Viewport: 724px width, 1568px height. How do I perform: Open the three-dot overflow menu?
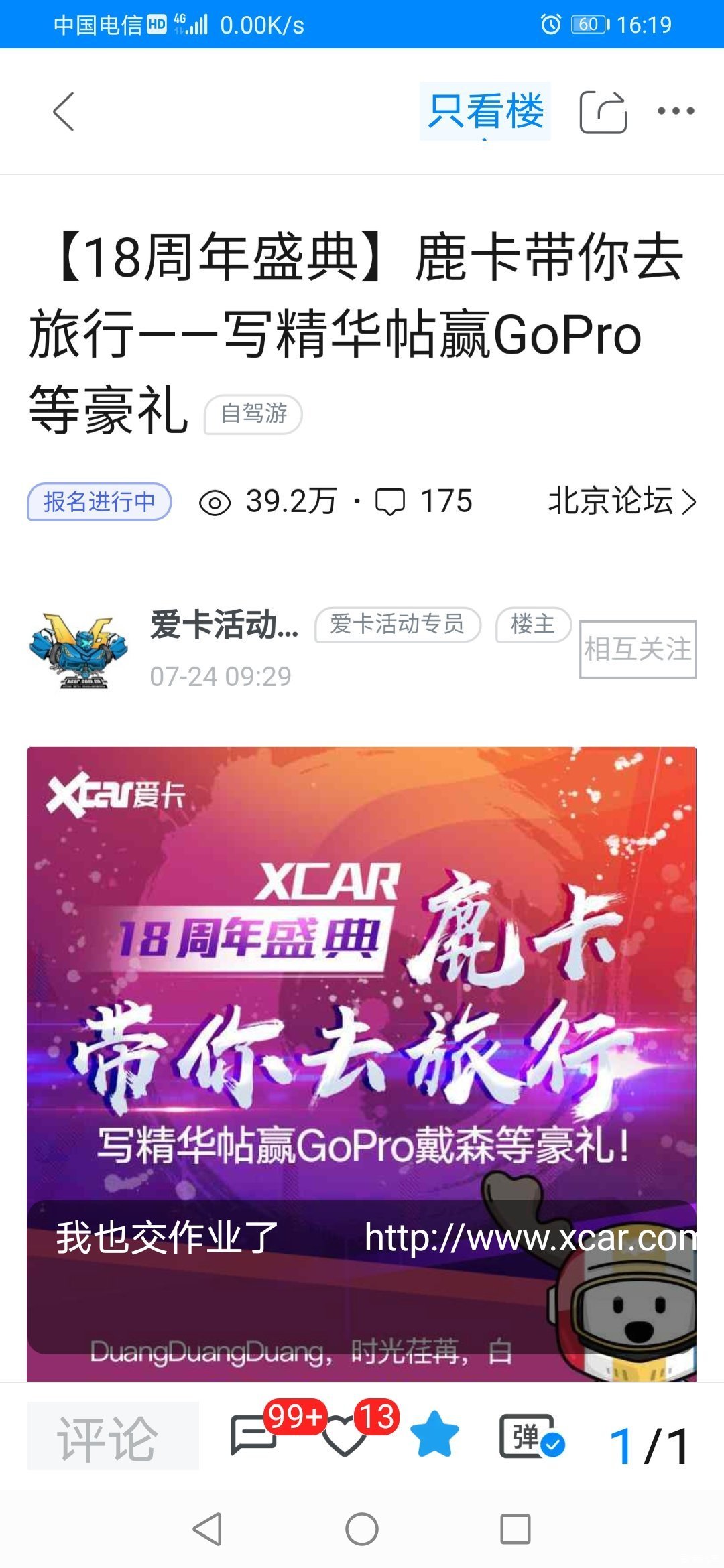point(675,111)
